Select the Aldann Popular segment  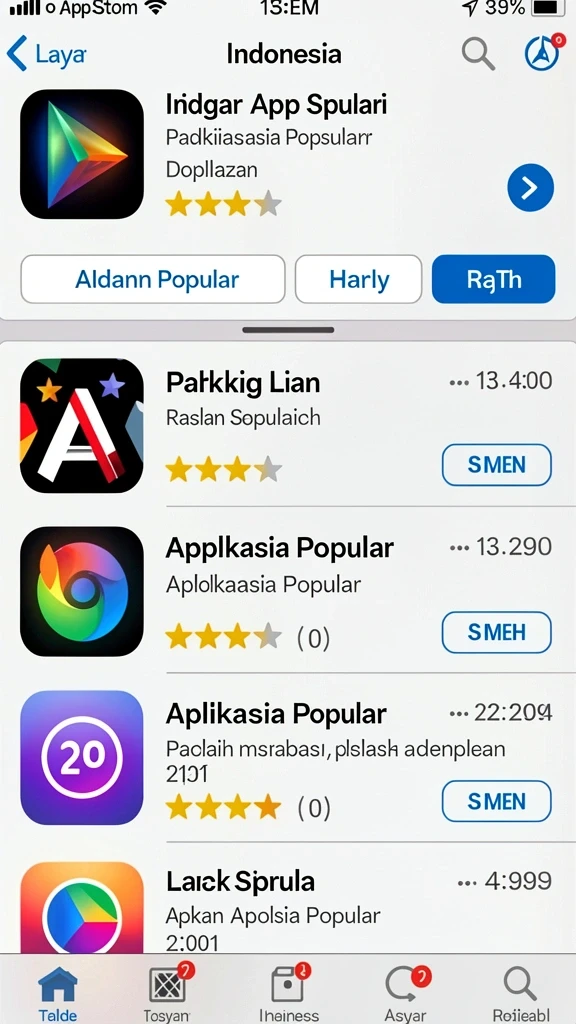[x=153, y=280]
